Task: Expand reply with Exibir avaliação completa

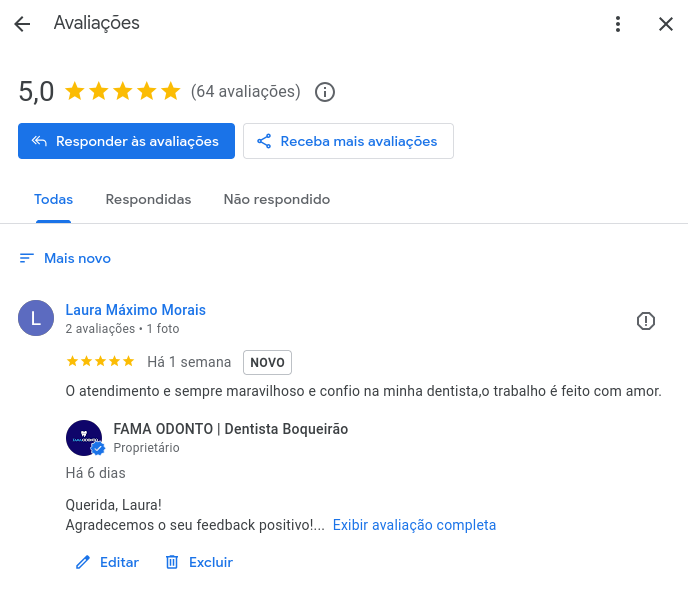Action: [x=414, y=525]
